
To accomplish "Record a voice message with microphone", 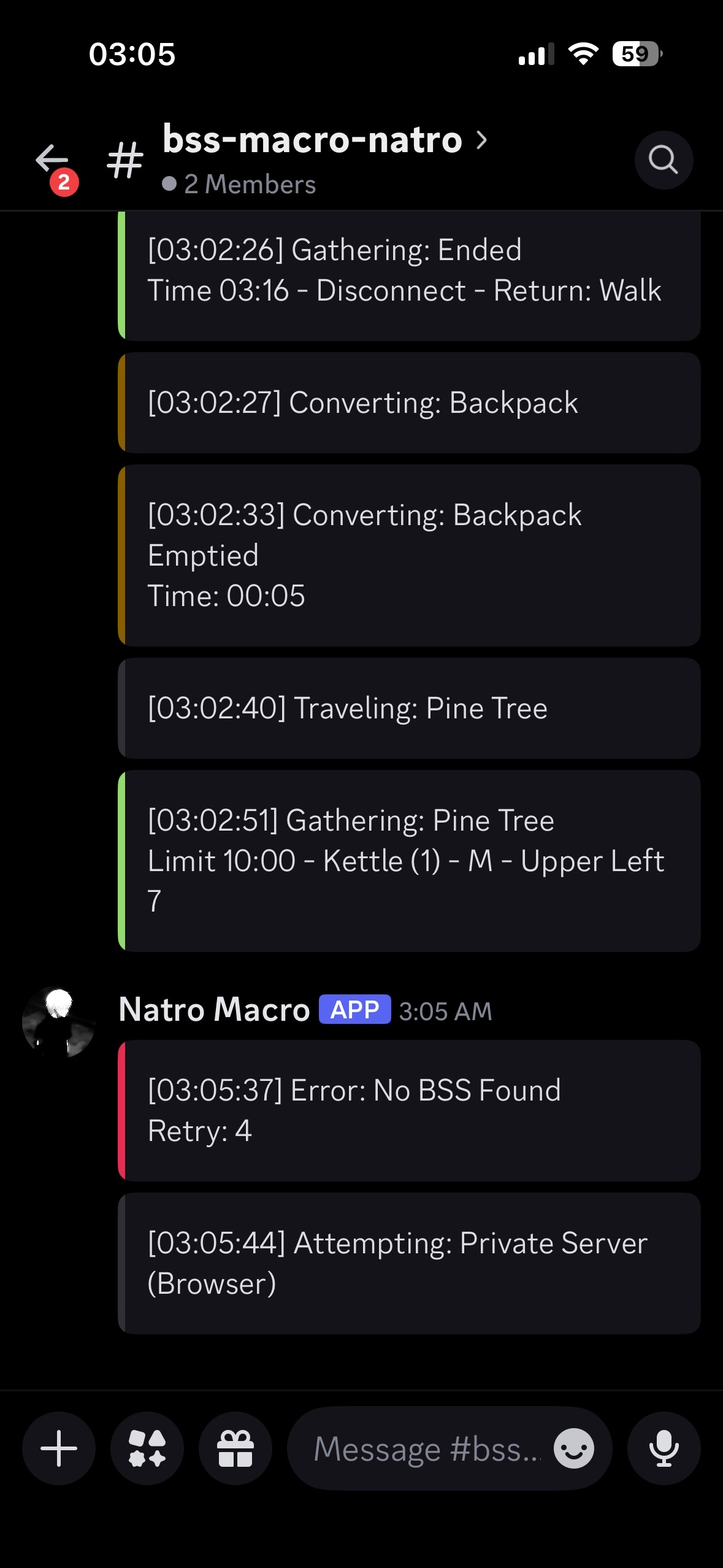I will 664,1448.
